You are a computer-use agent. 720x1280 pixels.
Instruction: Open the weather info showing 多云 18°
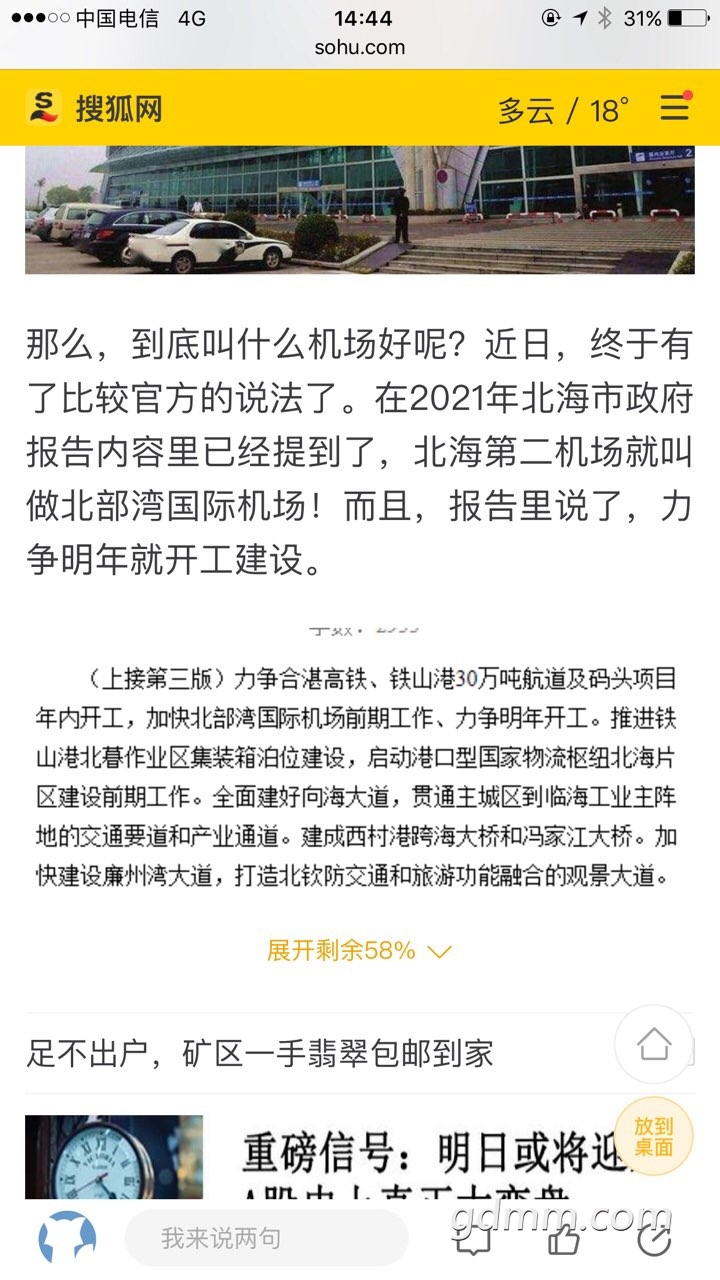click(x=564, y=109)
